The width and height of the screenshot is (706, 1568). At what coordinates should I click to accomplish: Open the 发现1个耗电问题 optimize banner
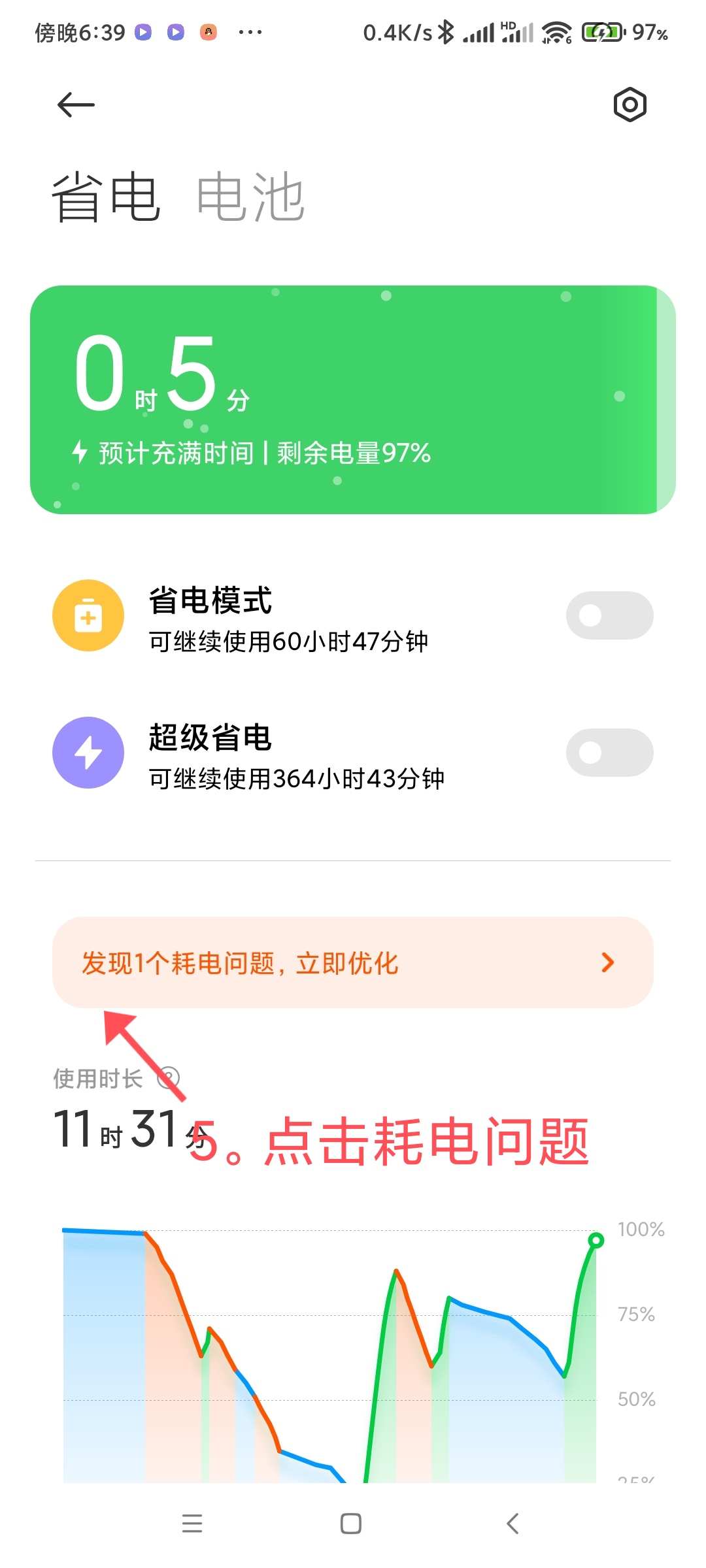[353, 962]
